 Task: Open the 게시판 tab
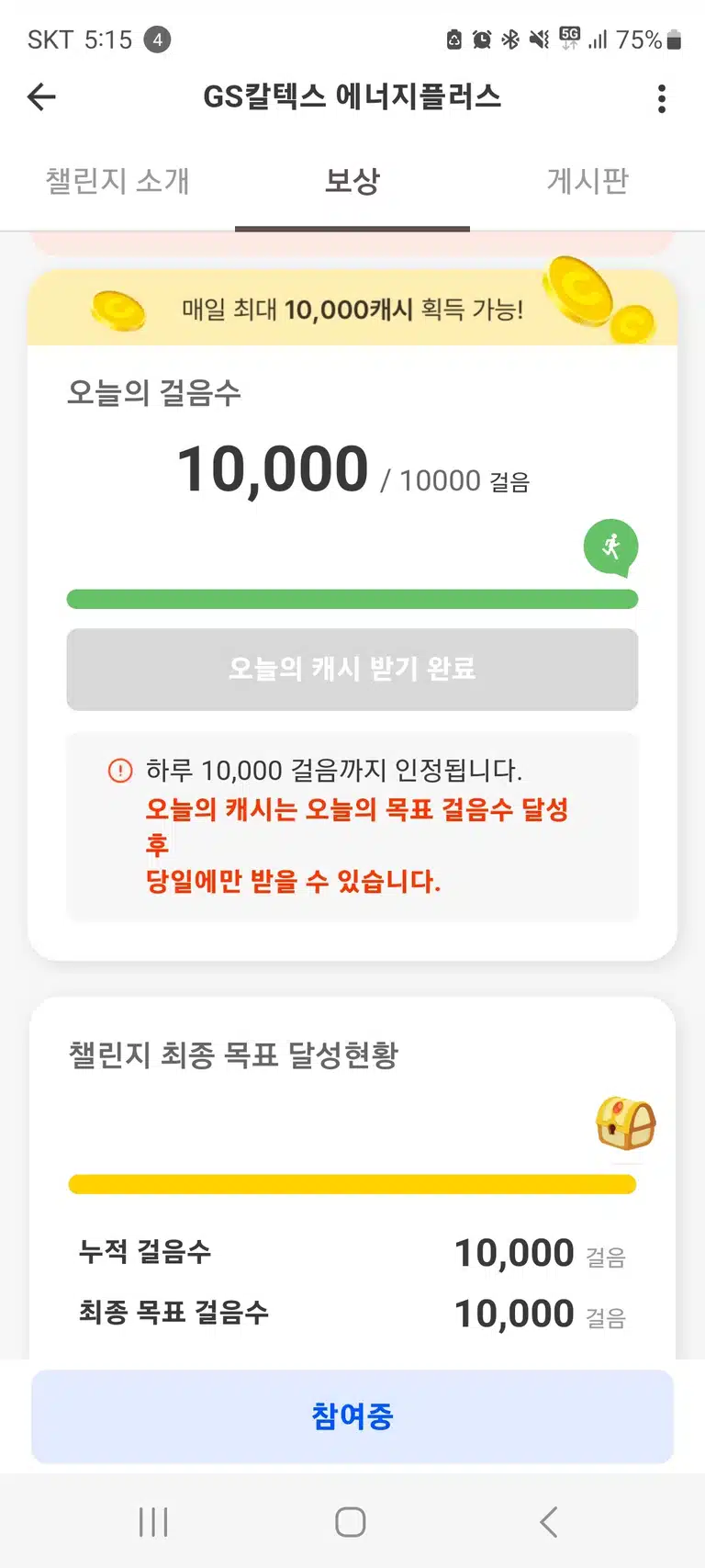(x=587, y=181)
